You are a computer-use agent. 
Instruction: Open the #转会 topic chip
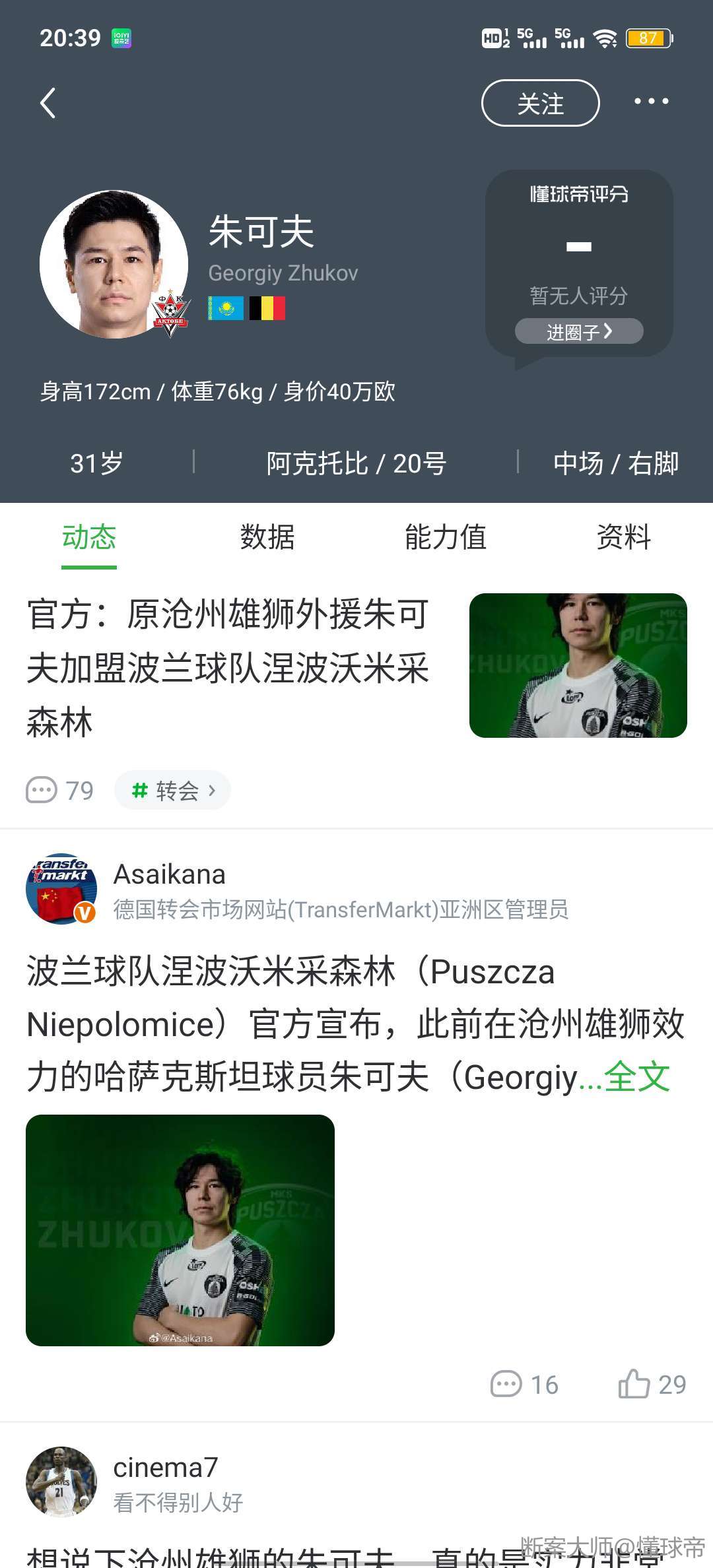(173, 790)
